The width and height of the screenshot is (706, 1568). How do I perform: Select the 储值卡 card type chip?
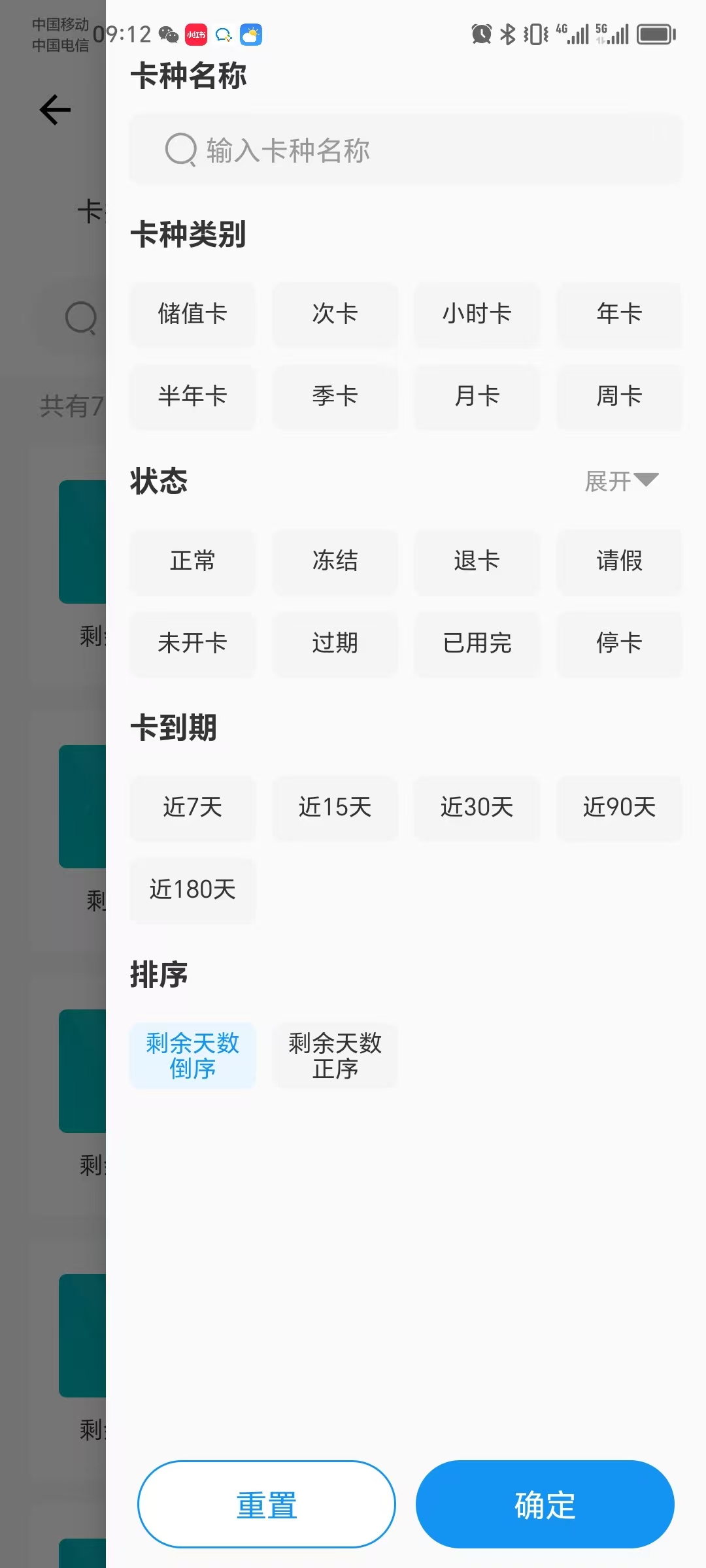192,314
